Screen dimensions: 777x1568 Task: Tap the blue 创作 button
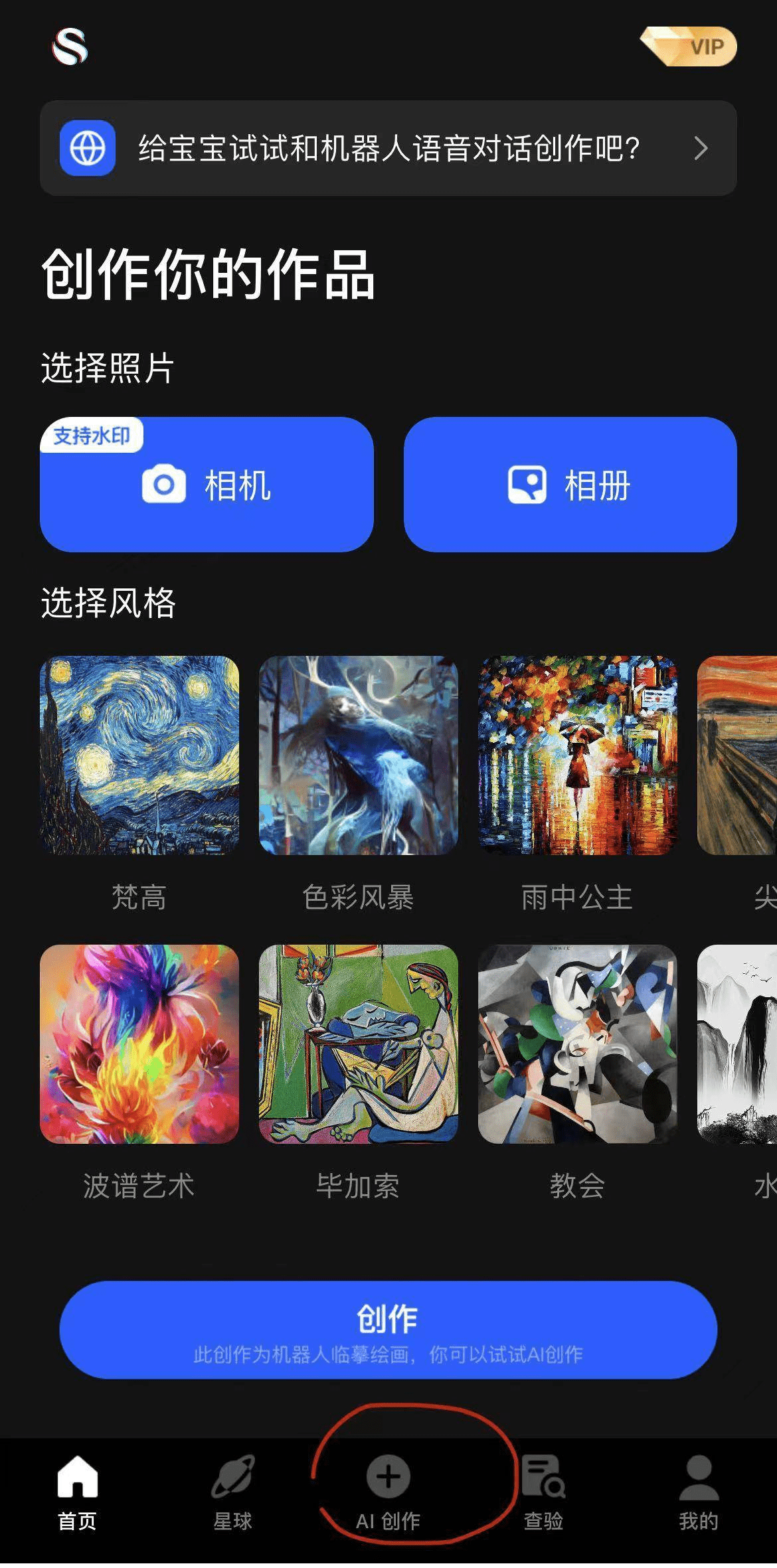coord(388,1330)
